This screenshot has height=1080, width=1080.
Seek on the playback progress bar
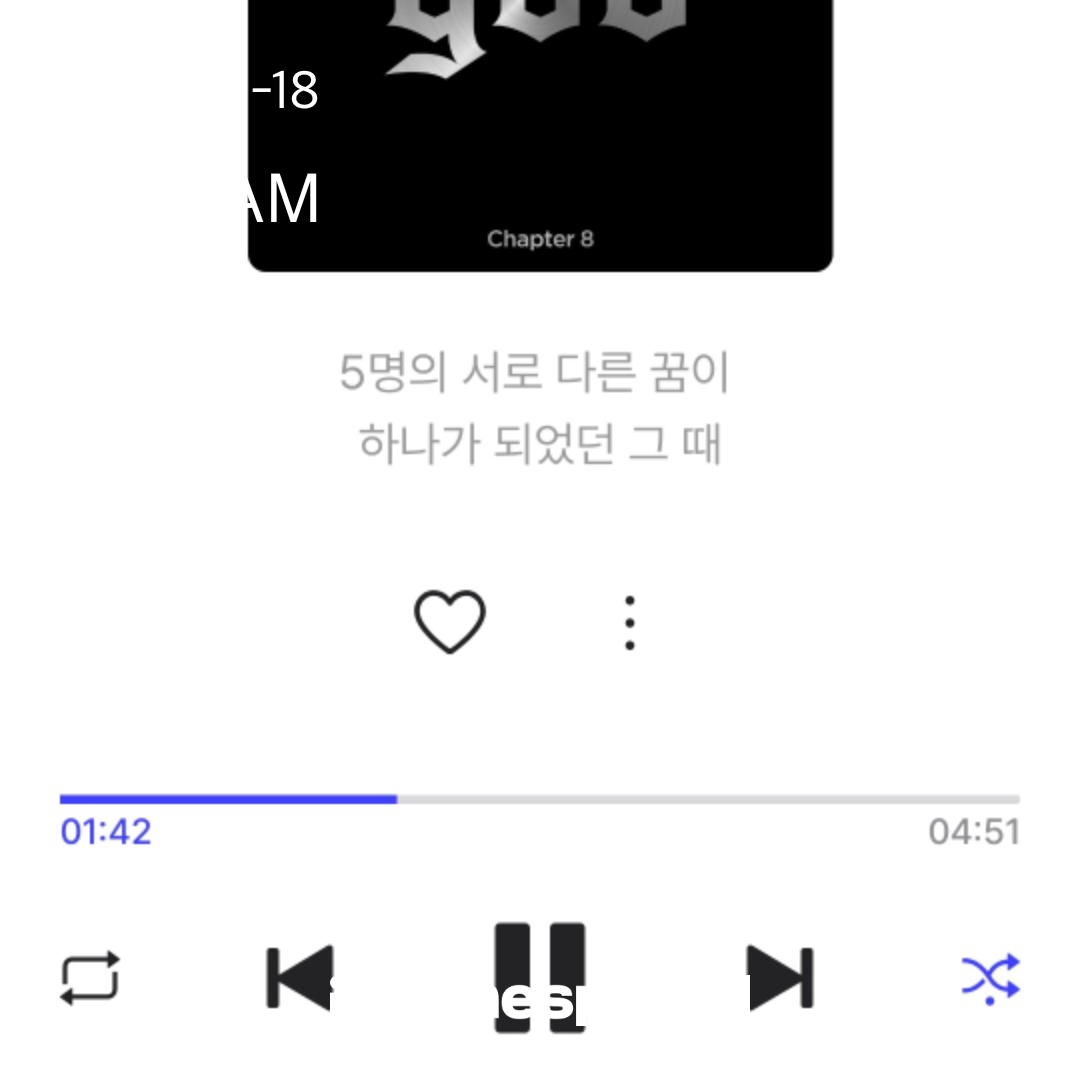coord(540,799)
